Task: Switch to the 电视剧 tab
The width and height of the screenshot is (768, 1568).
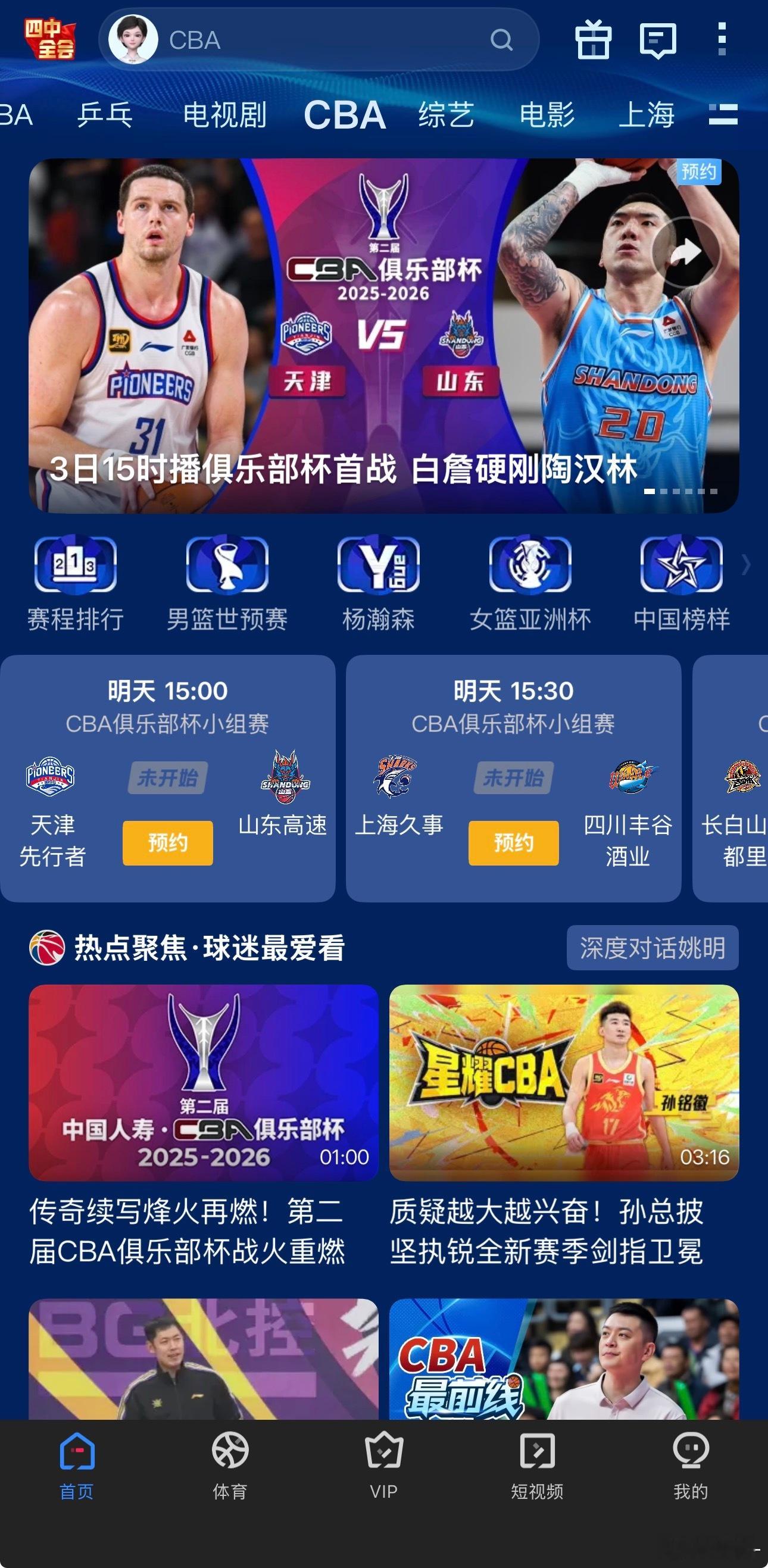Action: pos(225,115)
